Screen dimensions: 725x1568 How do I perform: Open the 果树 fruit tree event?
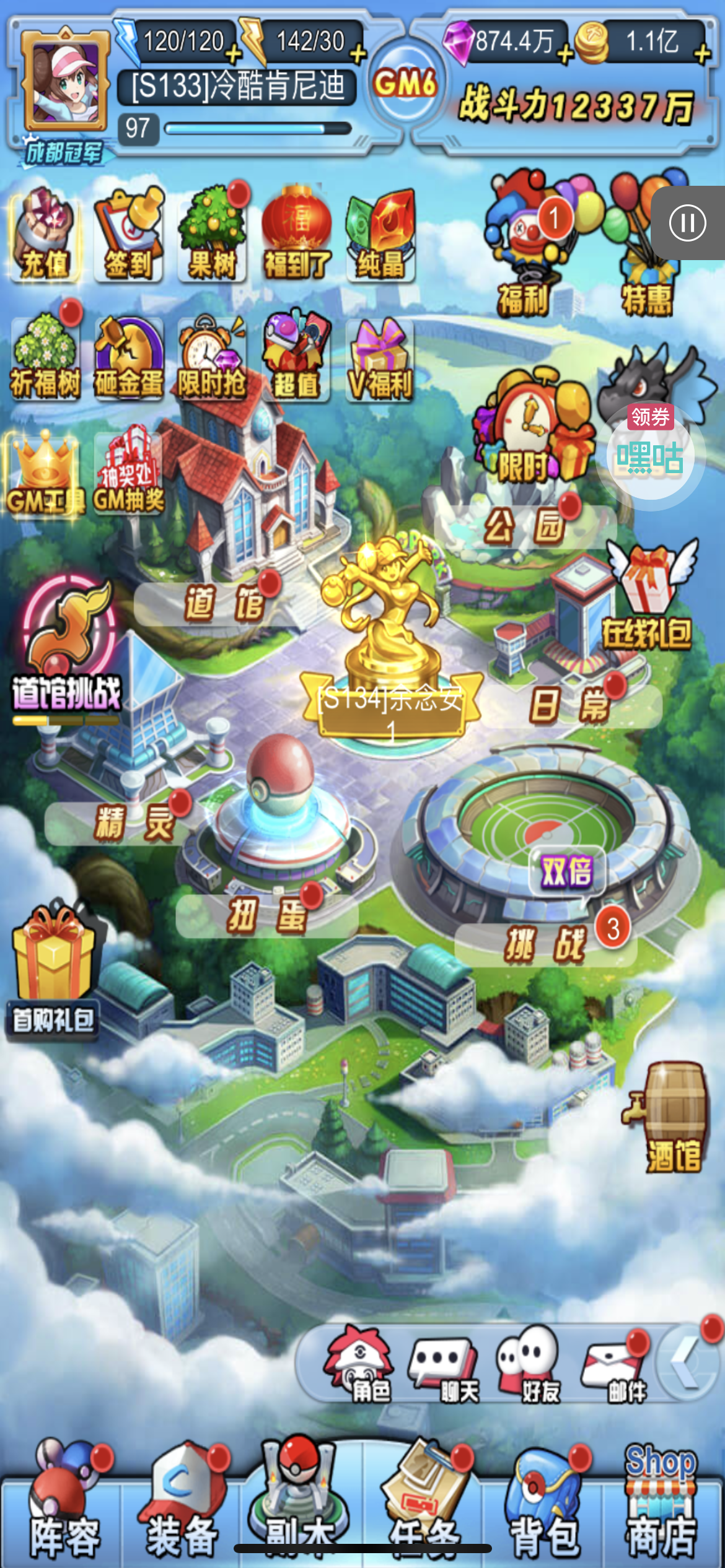213,237
